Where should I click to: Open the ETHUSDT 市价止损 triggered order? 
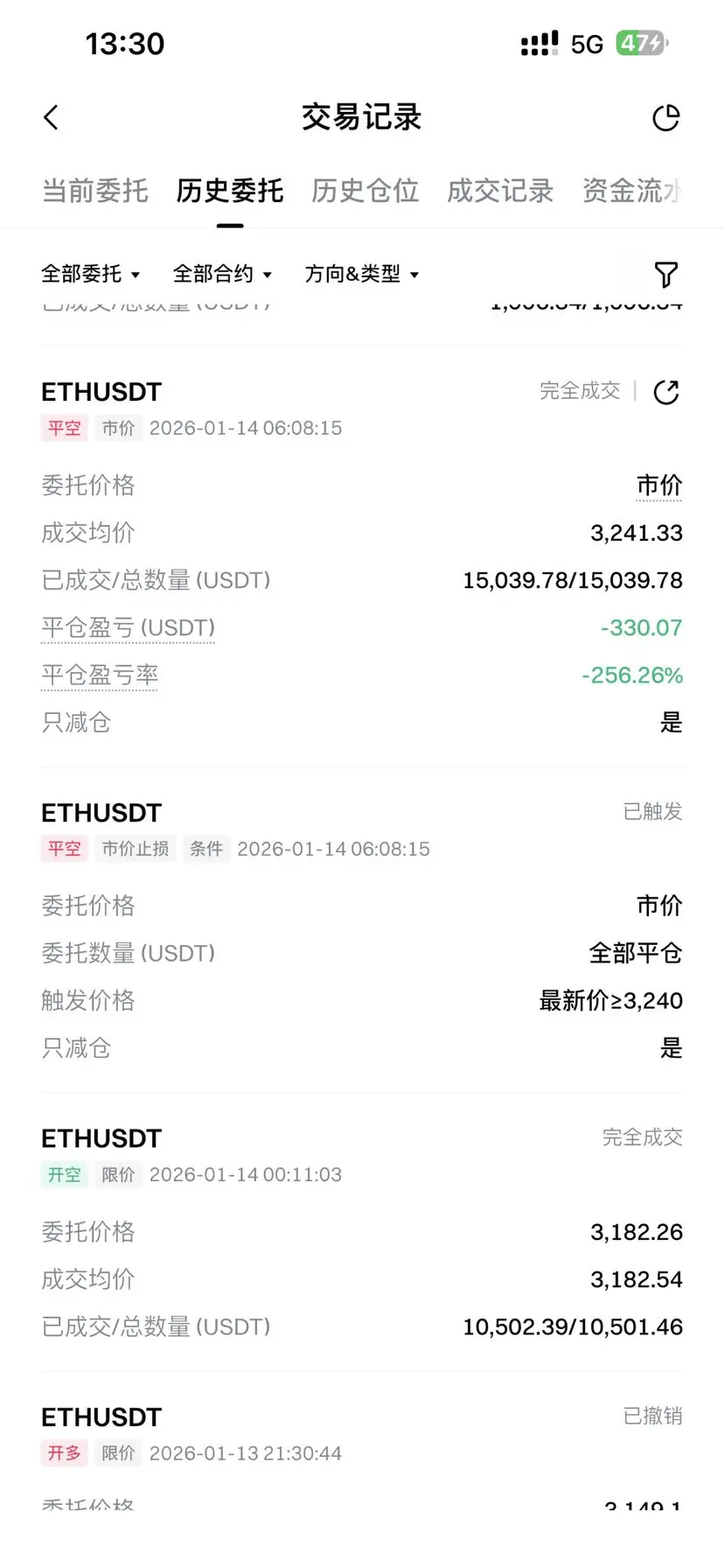(362, 930)
